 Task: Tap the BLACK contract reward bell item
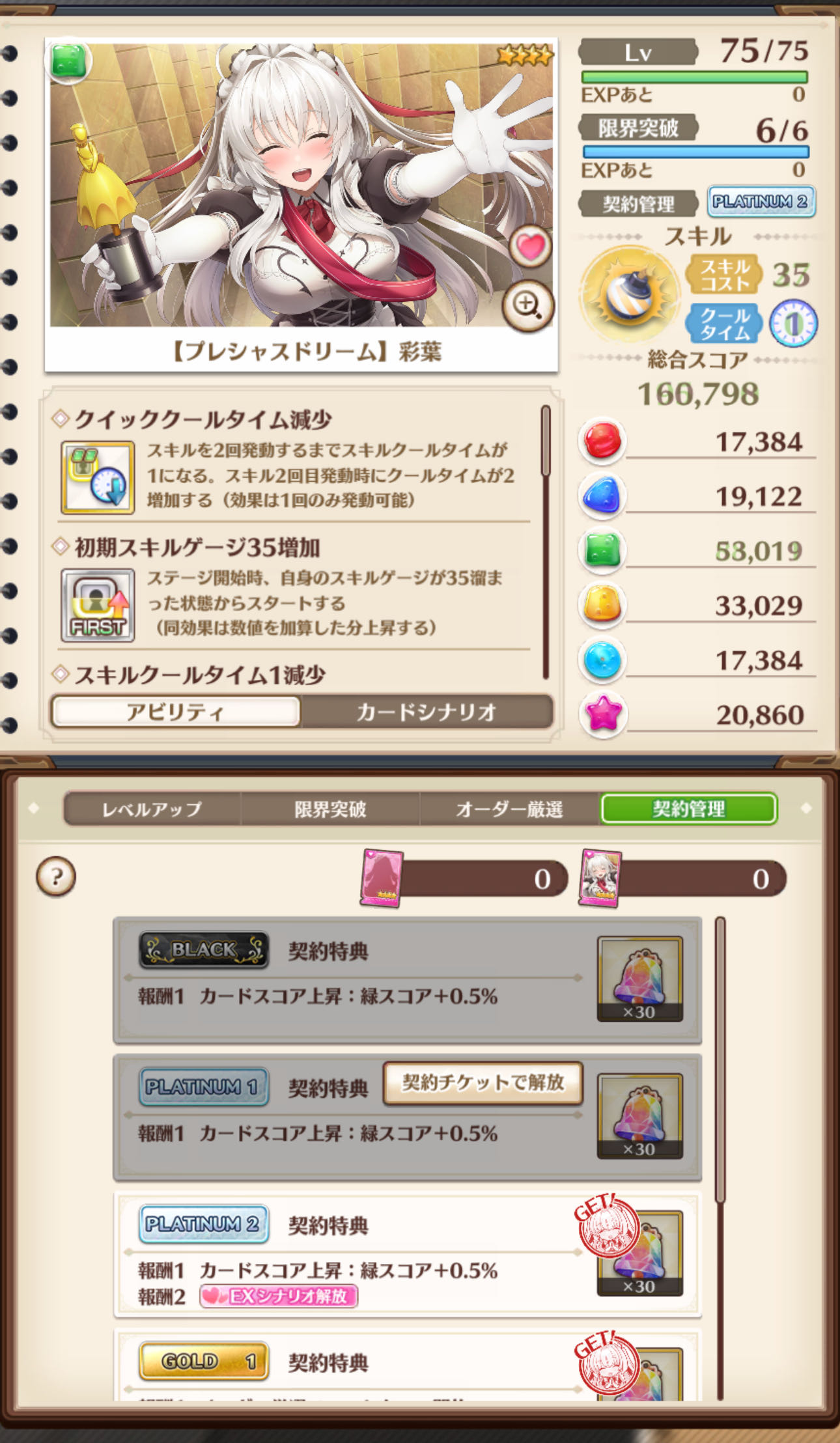click(639, 979)
